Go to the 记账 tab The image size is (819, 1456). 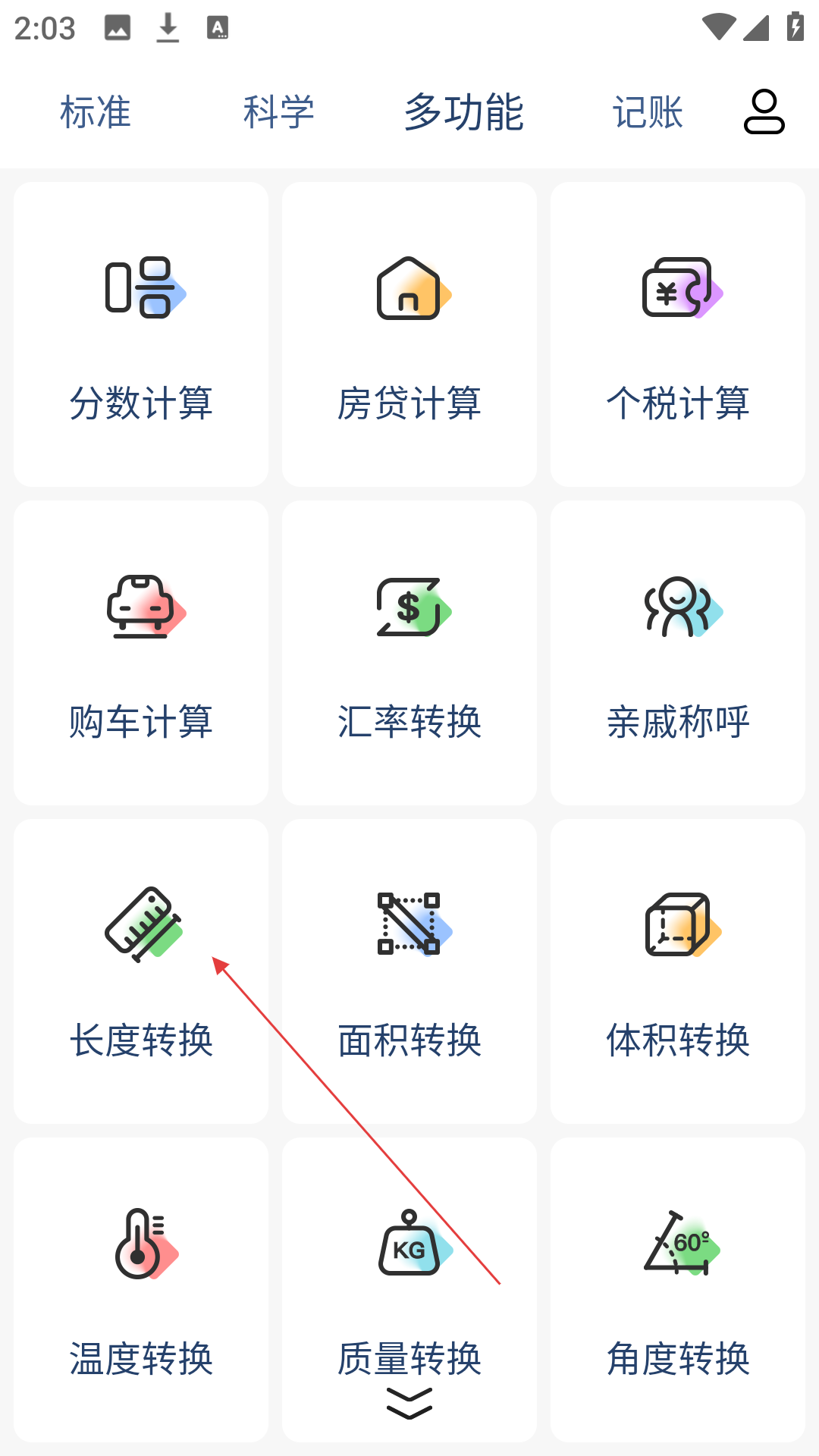click(x=648, y=112)
